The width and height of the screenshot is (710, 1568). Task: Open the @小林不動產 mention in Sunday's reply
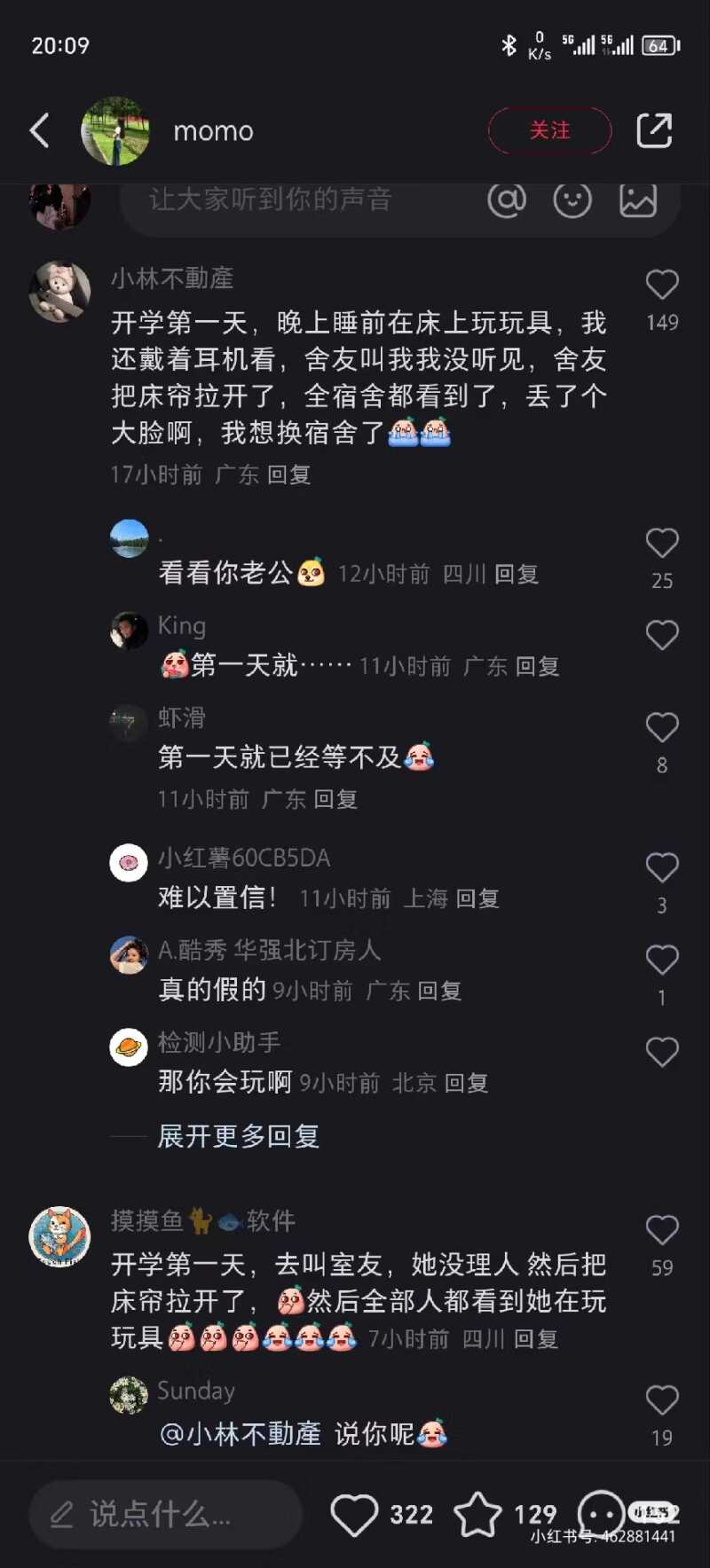[x=241, y=1434]
